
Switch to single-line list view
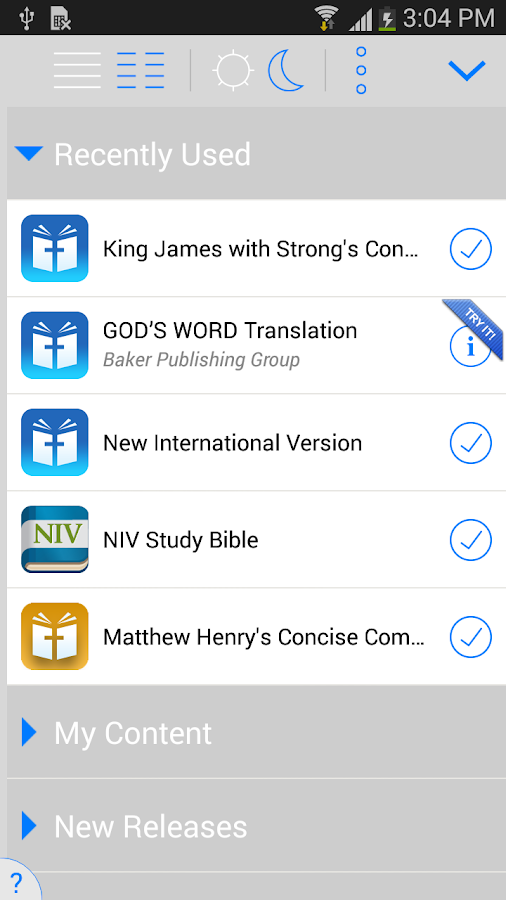[77, 71]
